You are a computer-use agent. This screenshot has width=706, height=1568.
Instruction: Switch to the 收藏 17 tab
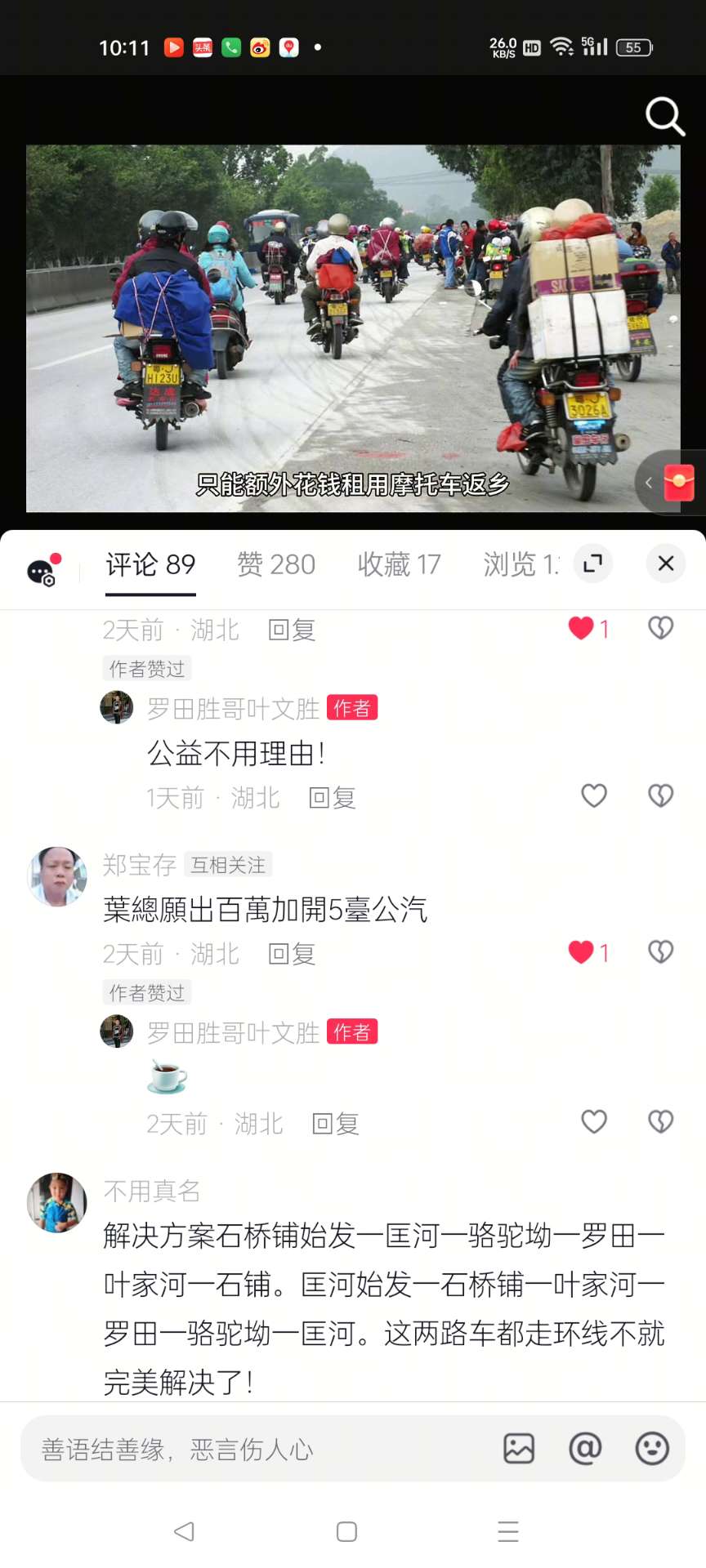point(399,564)
